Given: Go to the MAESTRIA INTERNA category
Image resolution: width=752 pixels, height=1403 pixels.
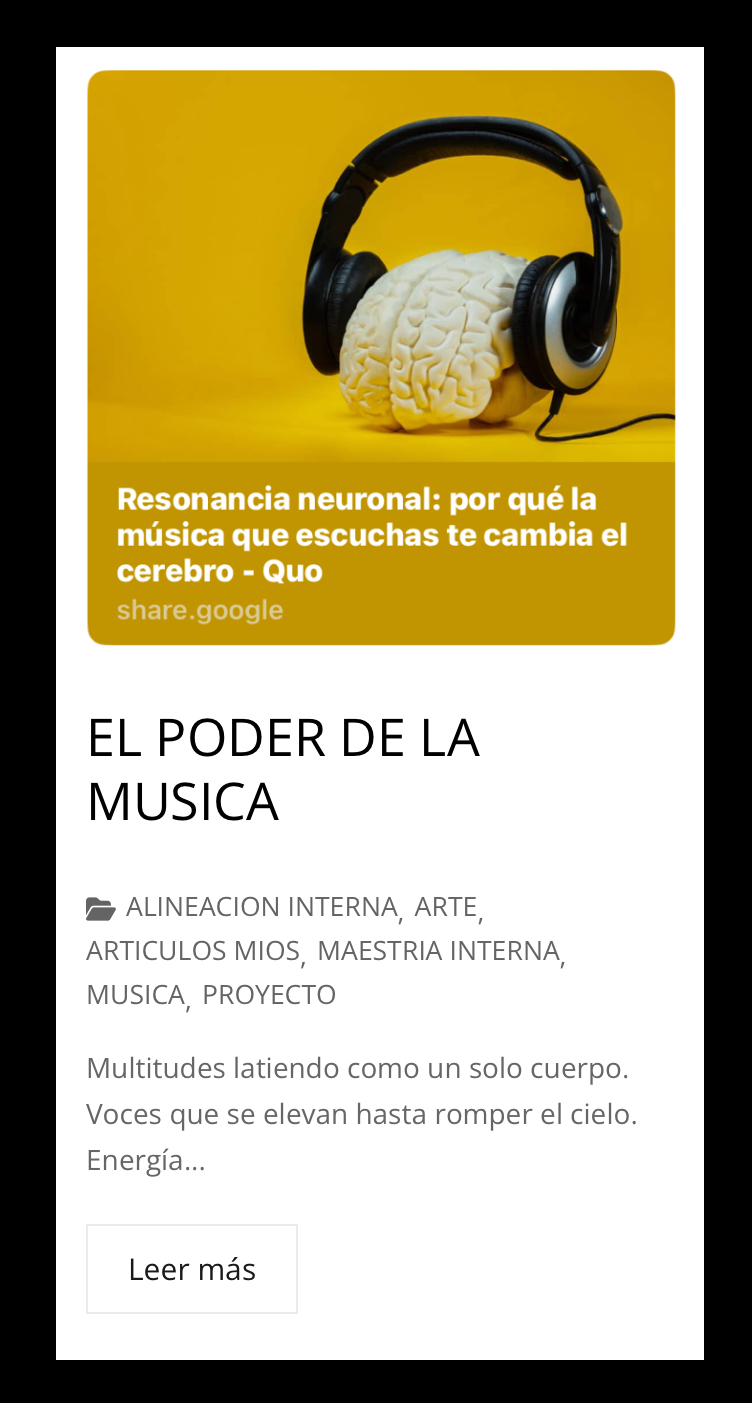Looking at the screenshot, I should pos(439,950).
